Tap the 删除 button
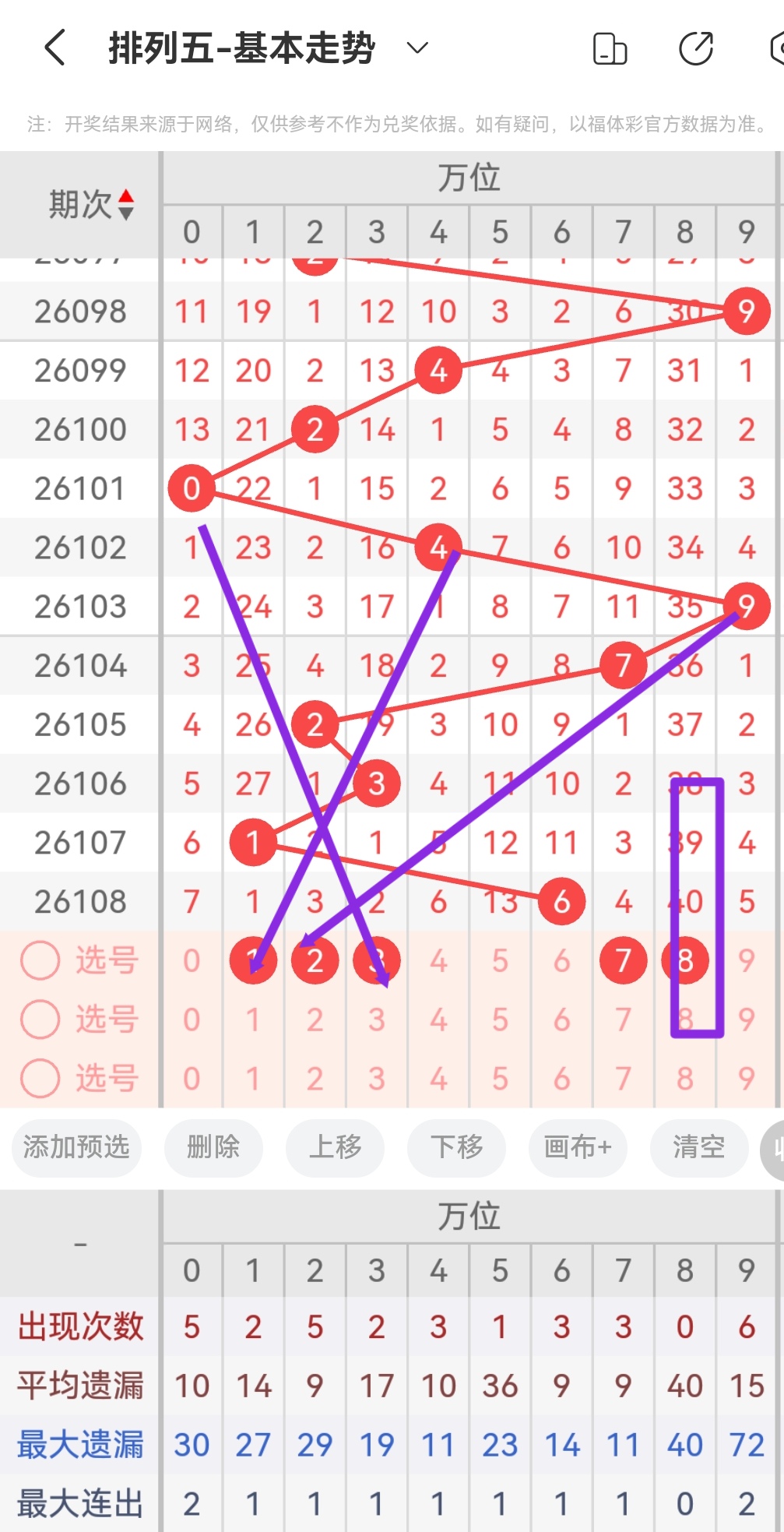784x1532 pixels. [x=213, y=1148]
